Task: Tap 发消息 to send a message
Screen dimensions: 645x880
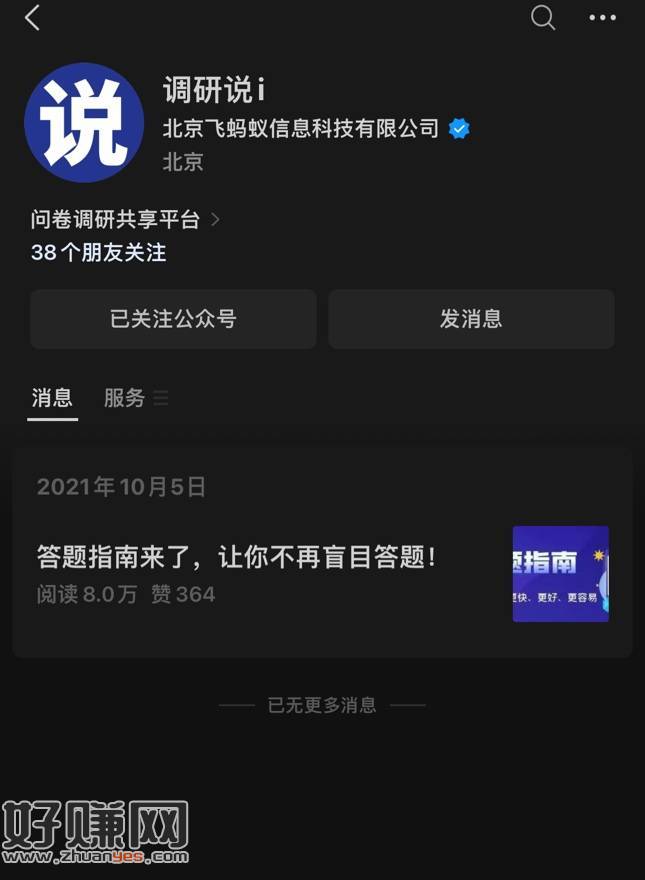Action: point(471,319)
